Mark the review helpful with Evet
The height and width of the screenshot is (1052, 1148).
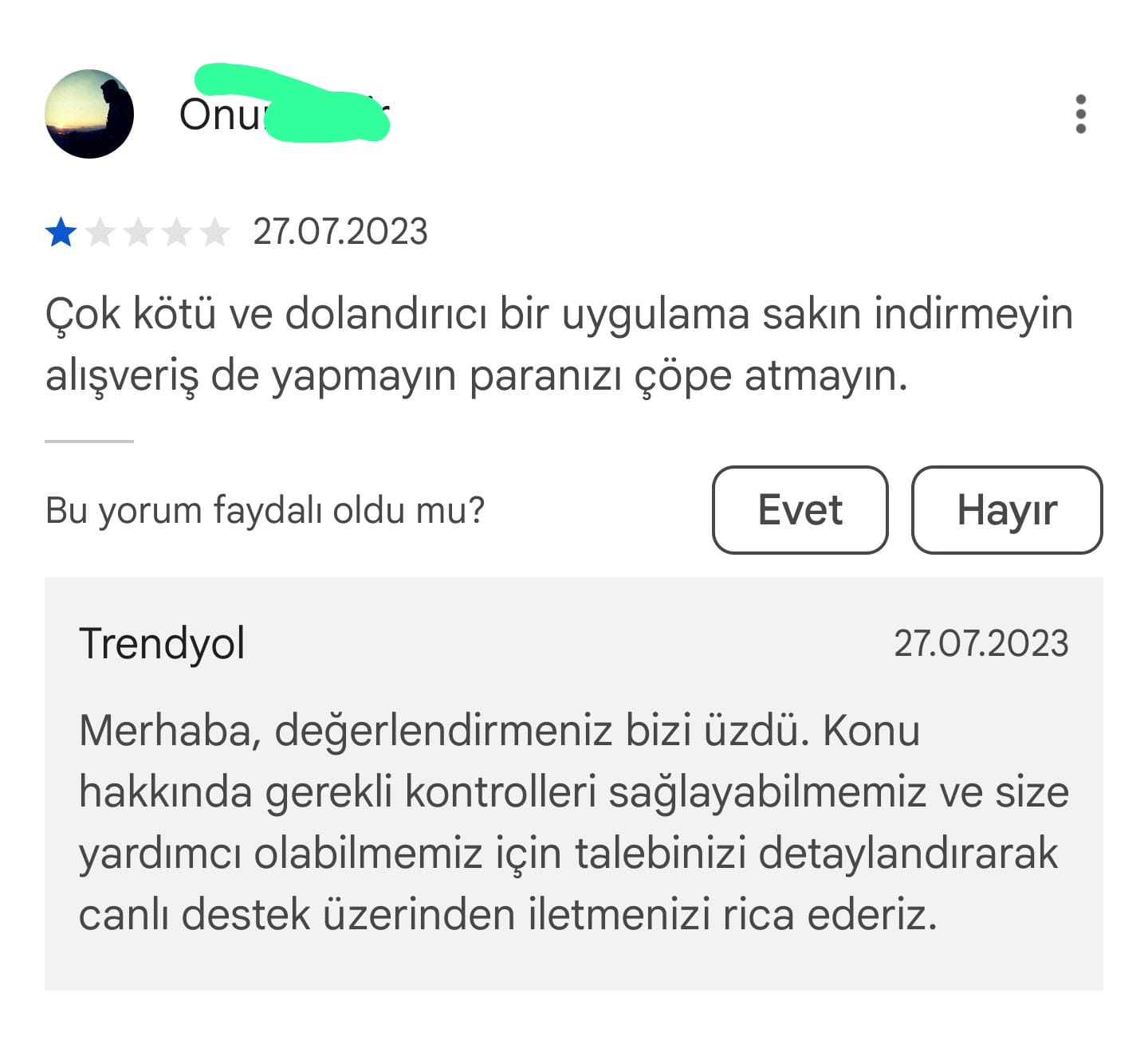[800, 510]
